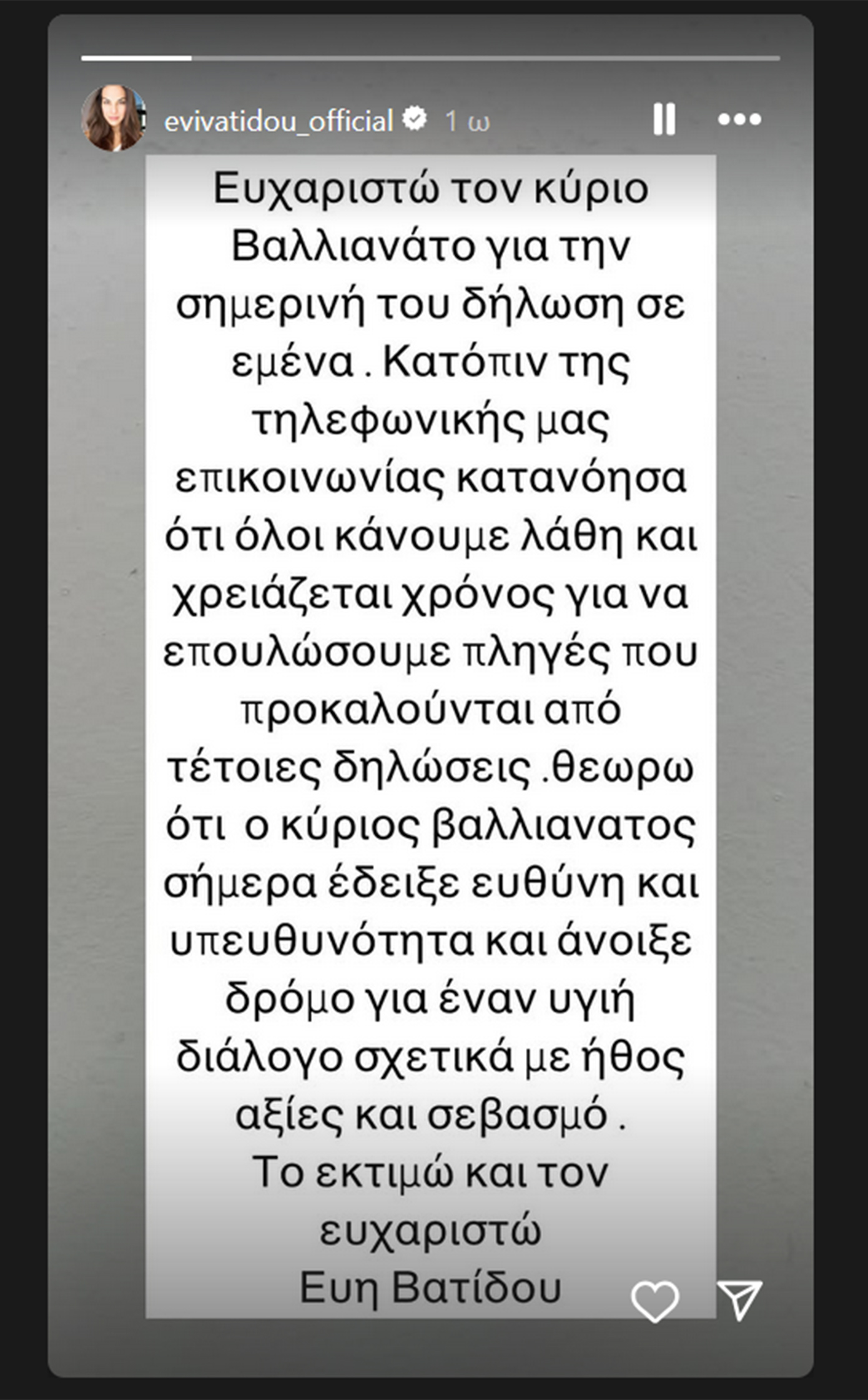Tap the evivatidou_official username

279,121
